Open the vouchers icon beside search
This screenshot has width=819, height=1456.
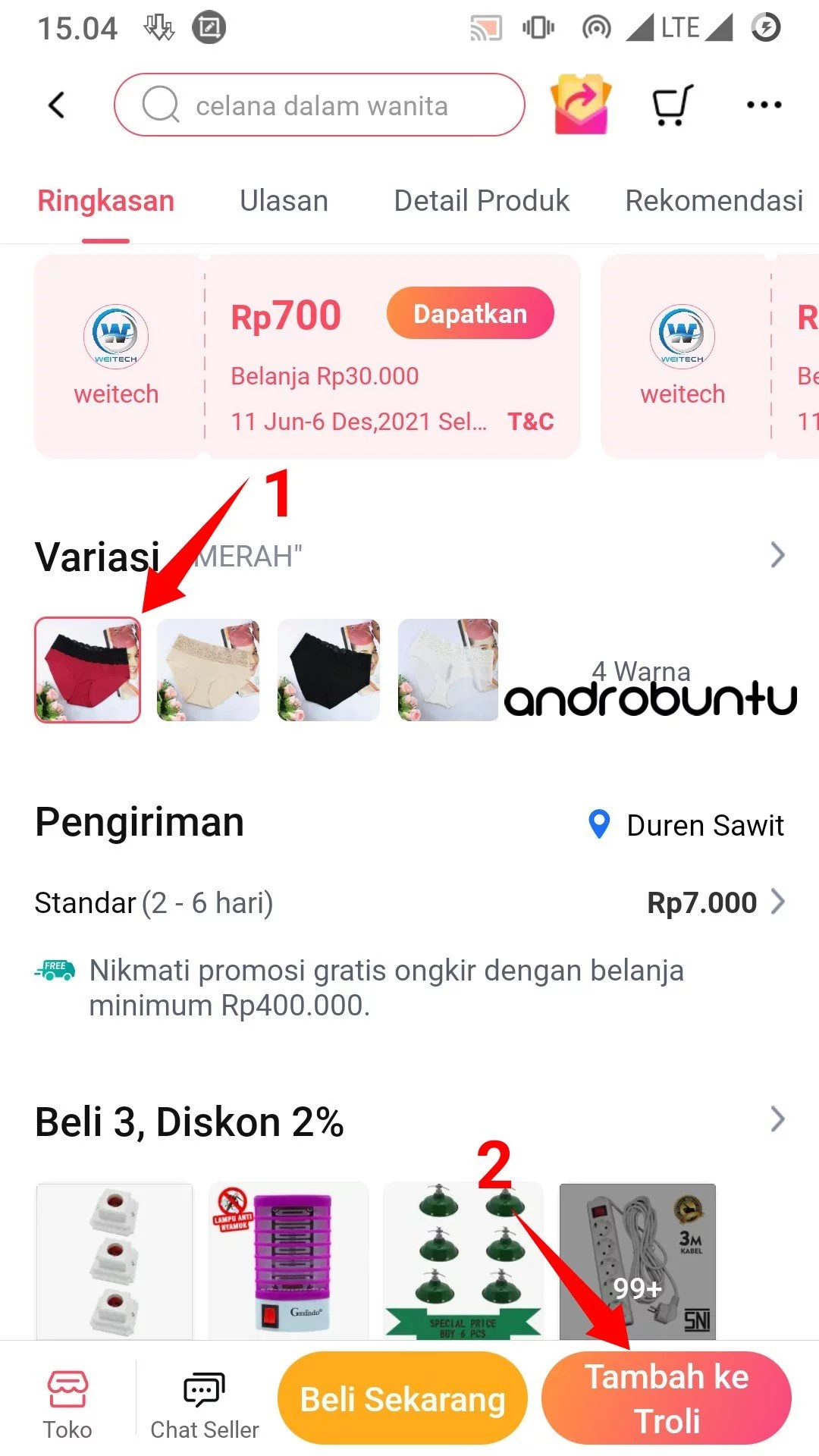(579, 105)
